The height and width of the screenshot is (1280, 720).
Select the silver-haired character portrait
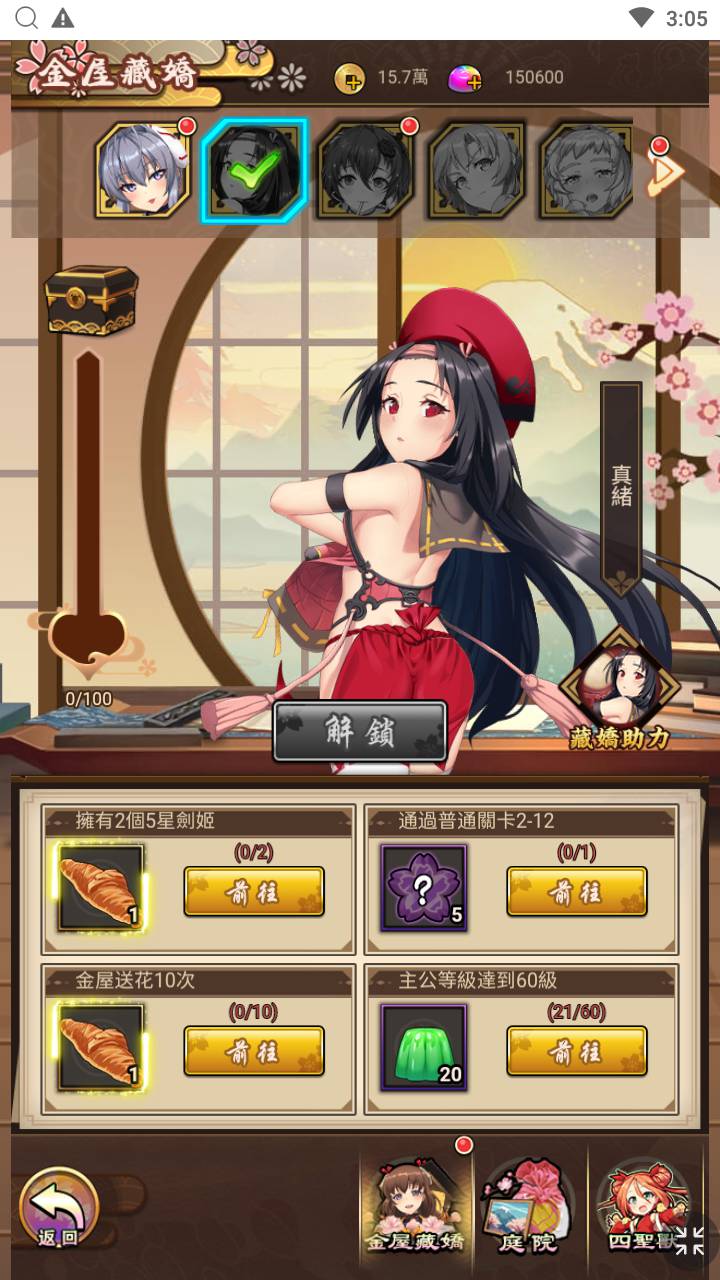coord(142,171)
